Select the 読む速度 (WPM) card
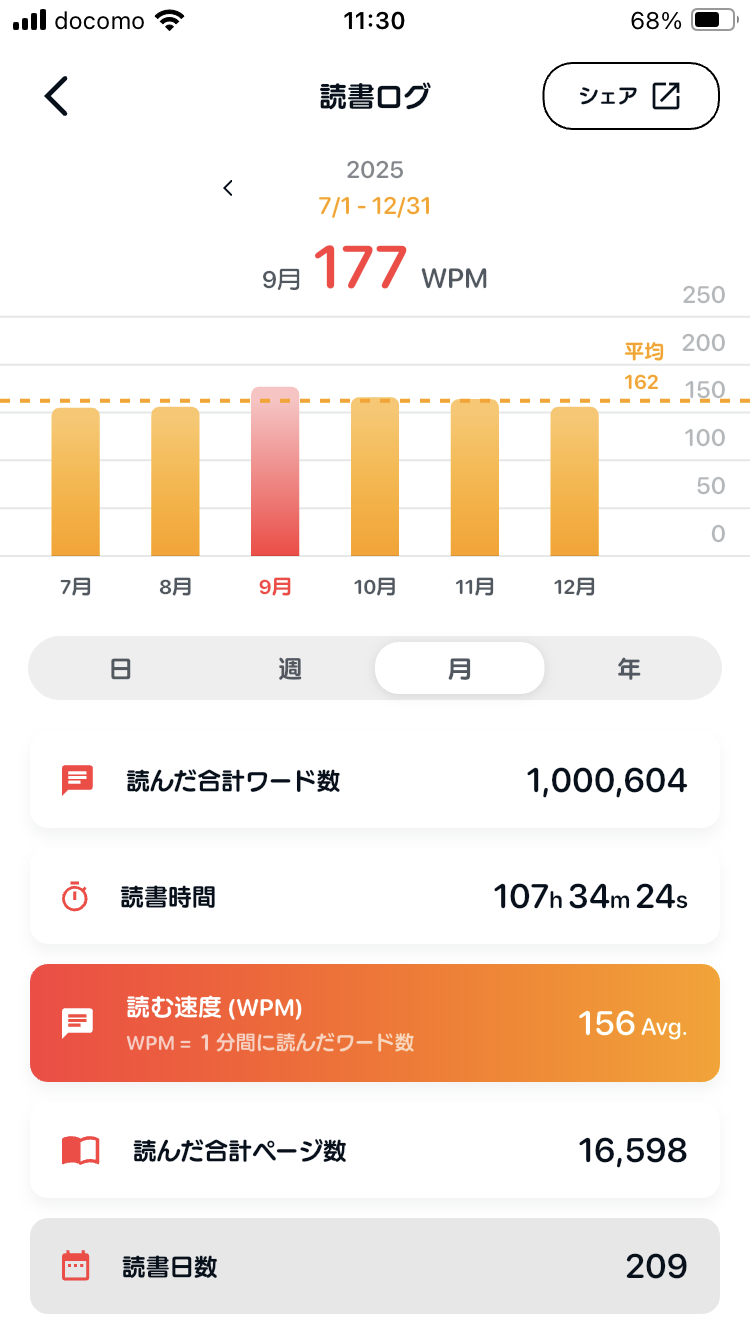Screen dimensions: 750x1334 tap(375, 1023)
